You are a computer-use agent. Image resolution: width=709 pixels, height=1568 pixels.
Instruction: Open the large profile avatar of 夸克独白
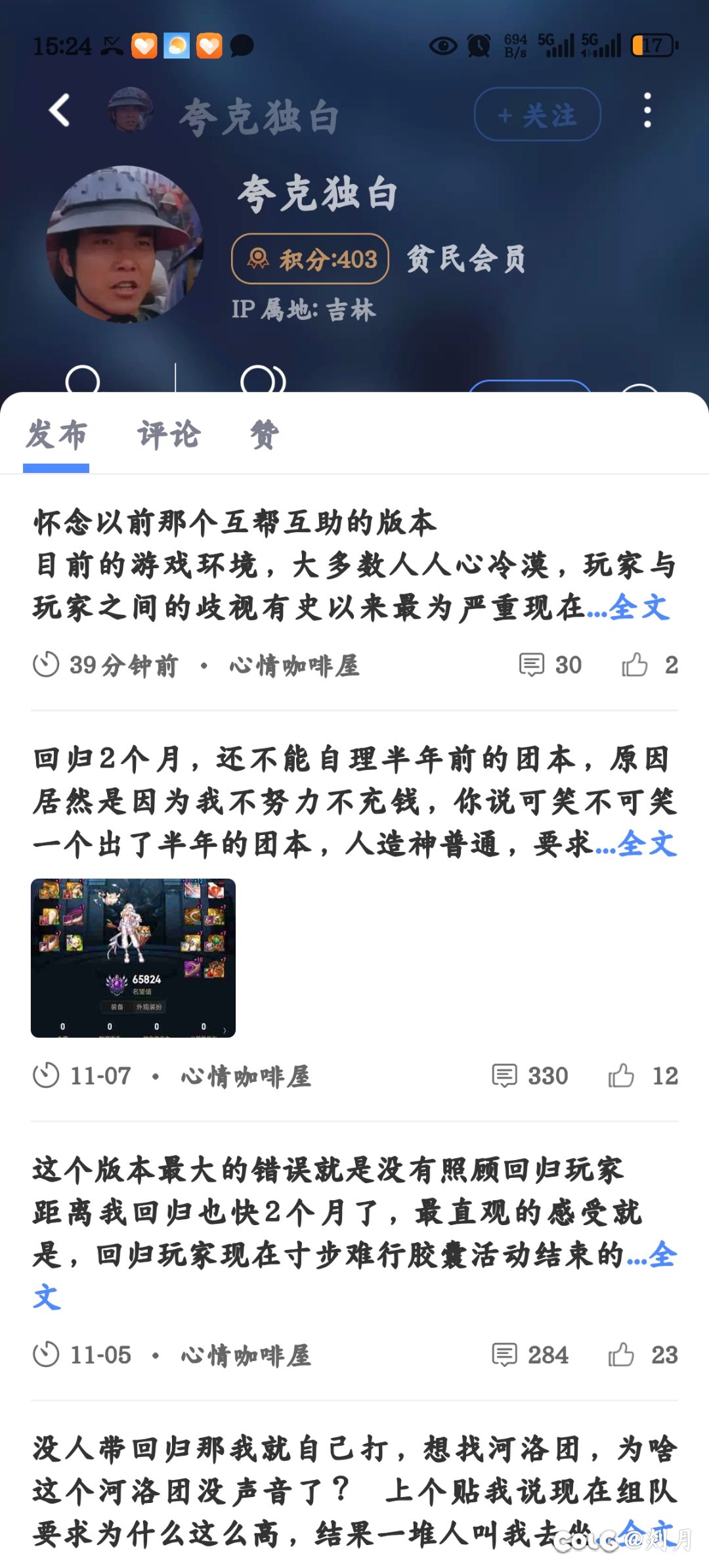125,244
